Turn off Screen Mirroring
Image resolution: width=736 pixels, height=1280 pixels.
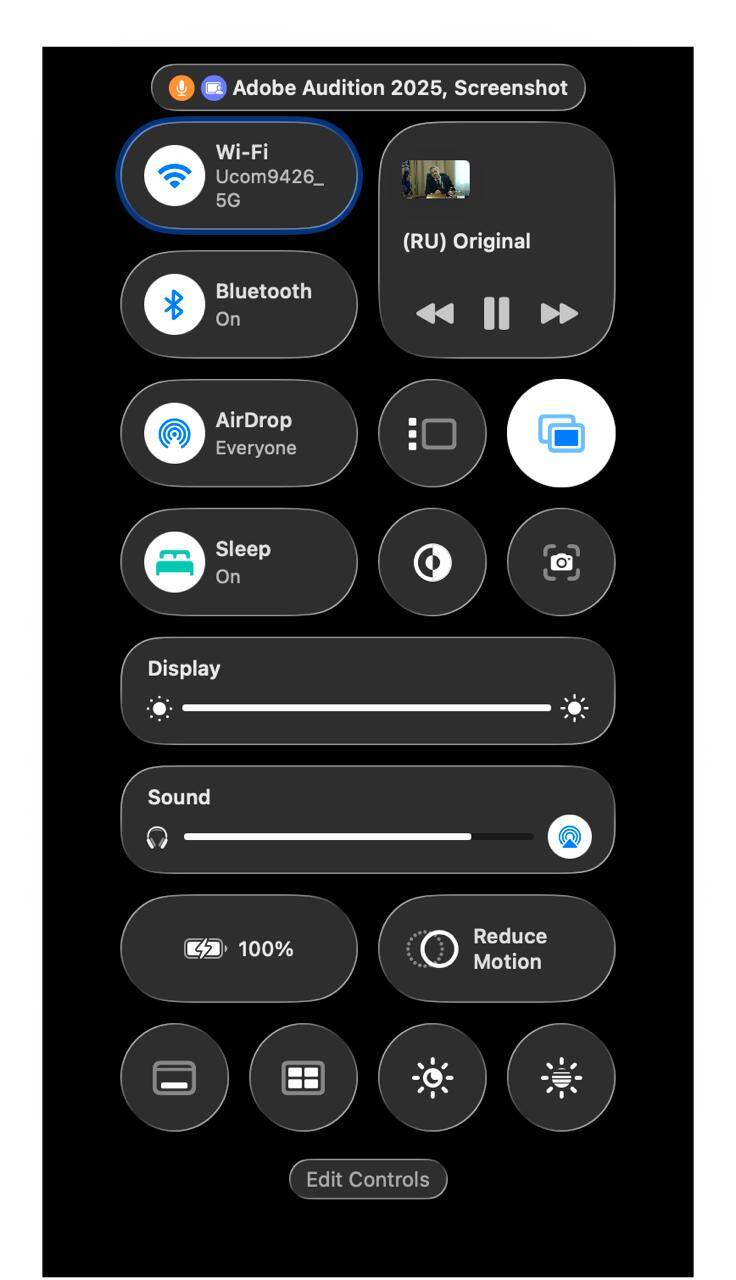pyautogui.click(x=560, y=433)
